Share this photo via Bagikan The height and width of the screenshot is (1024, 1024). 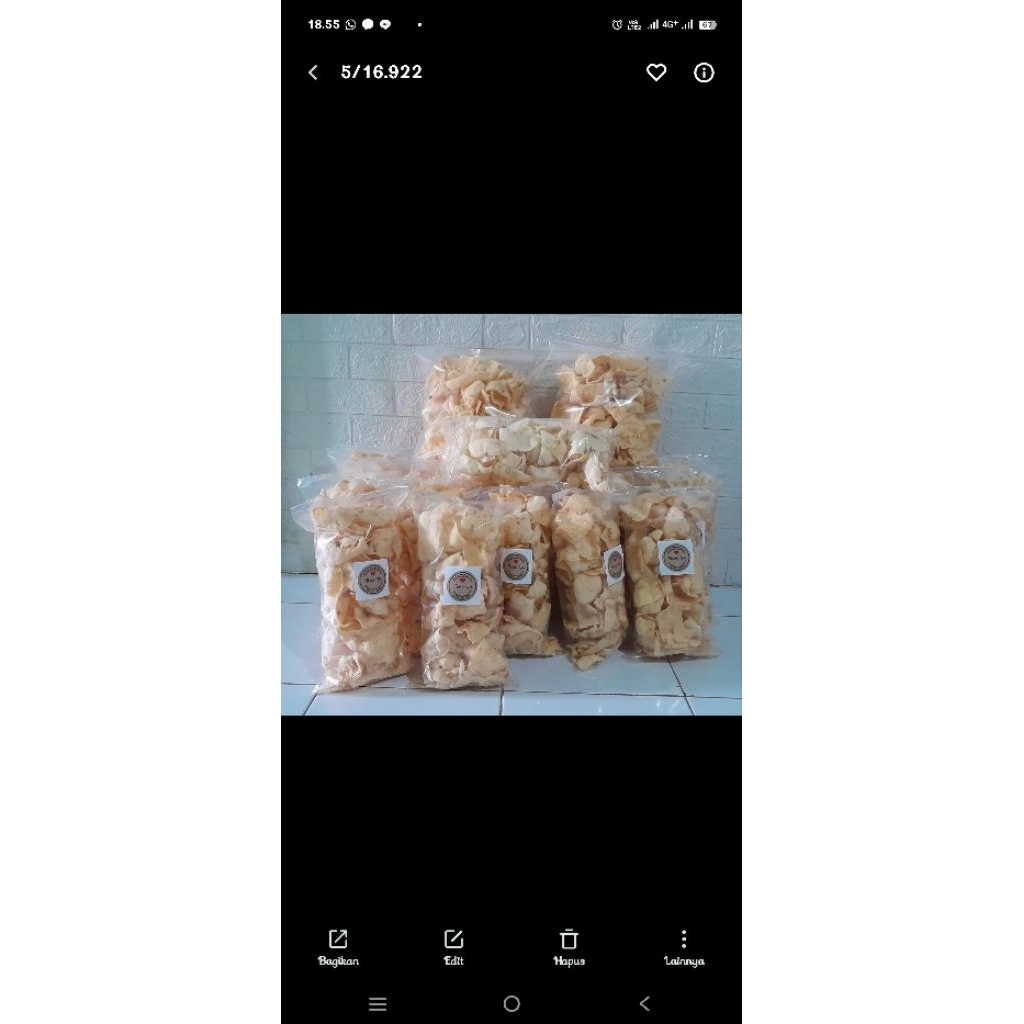[x=338, y=946]
